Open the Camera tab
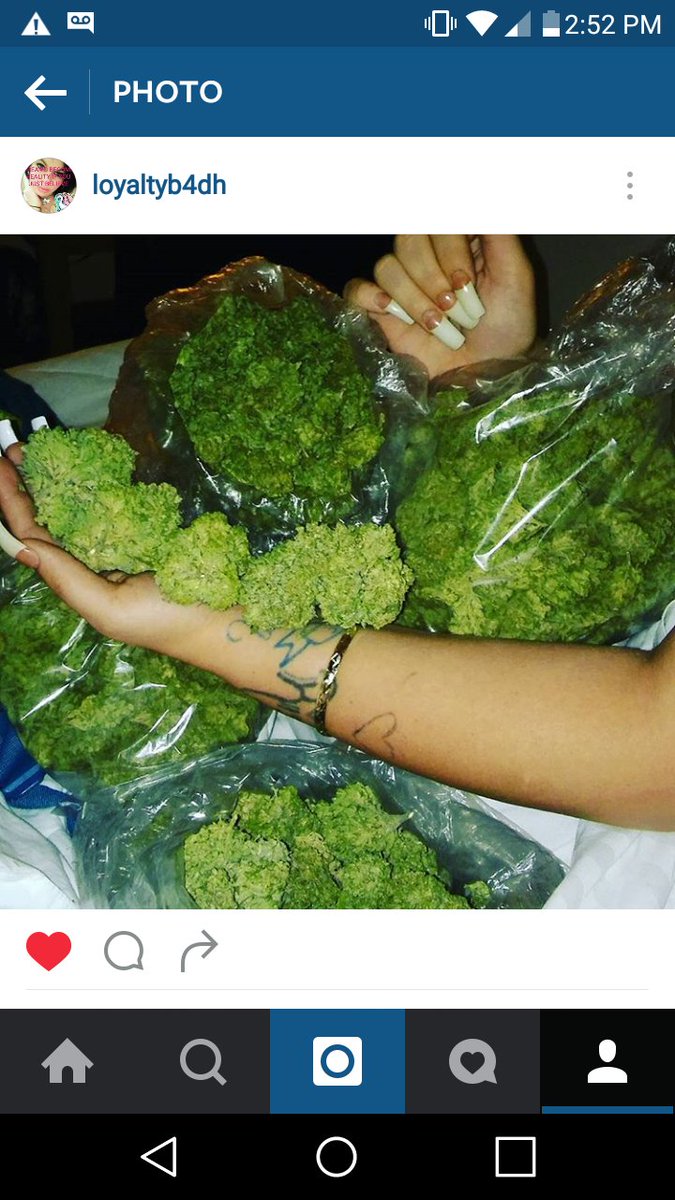The width and height of the screenshot is (675, 1200). (337, 1061)
